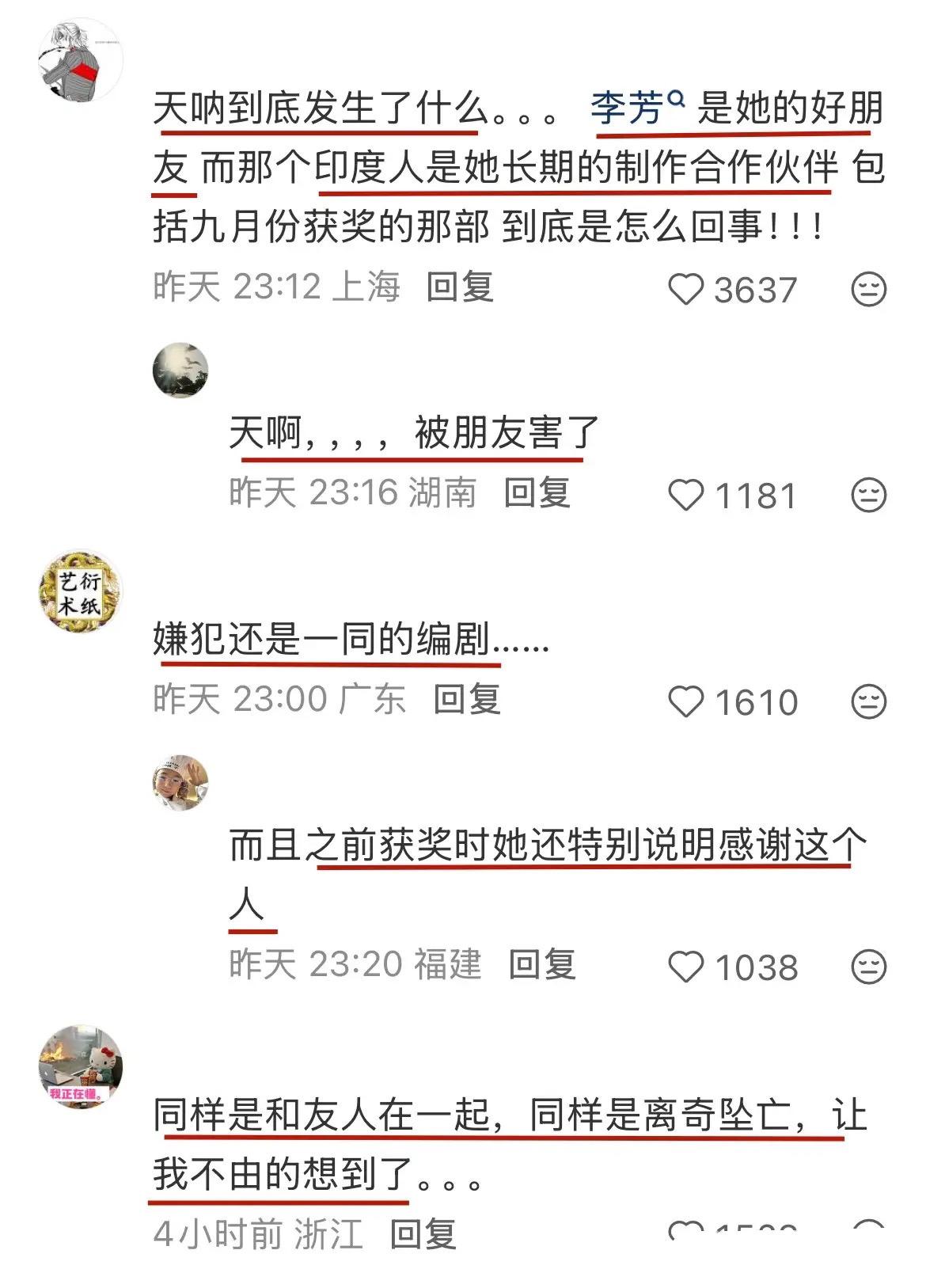The height and width of the screenshot is (1288, 926).
Task: Dislike the 23:12 上海 comment
Action: 868,289
